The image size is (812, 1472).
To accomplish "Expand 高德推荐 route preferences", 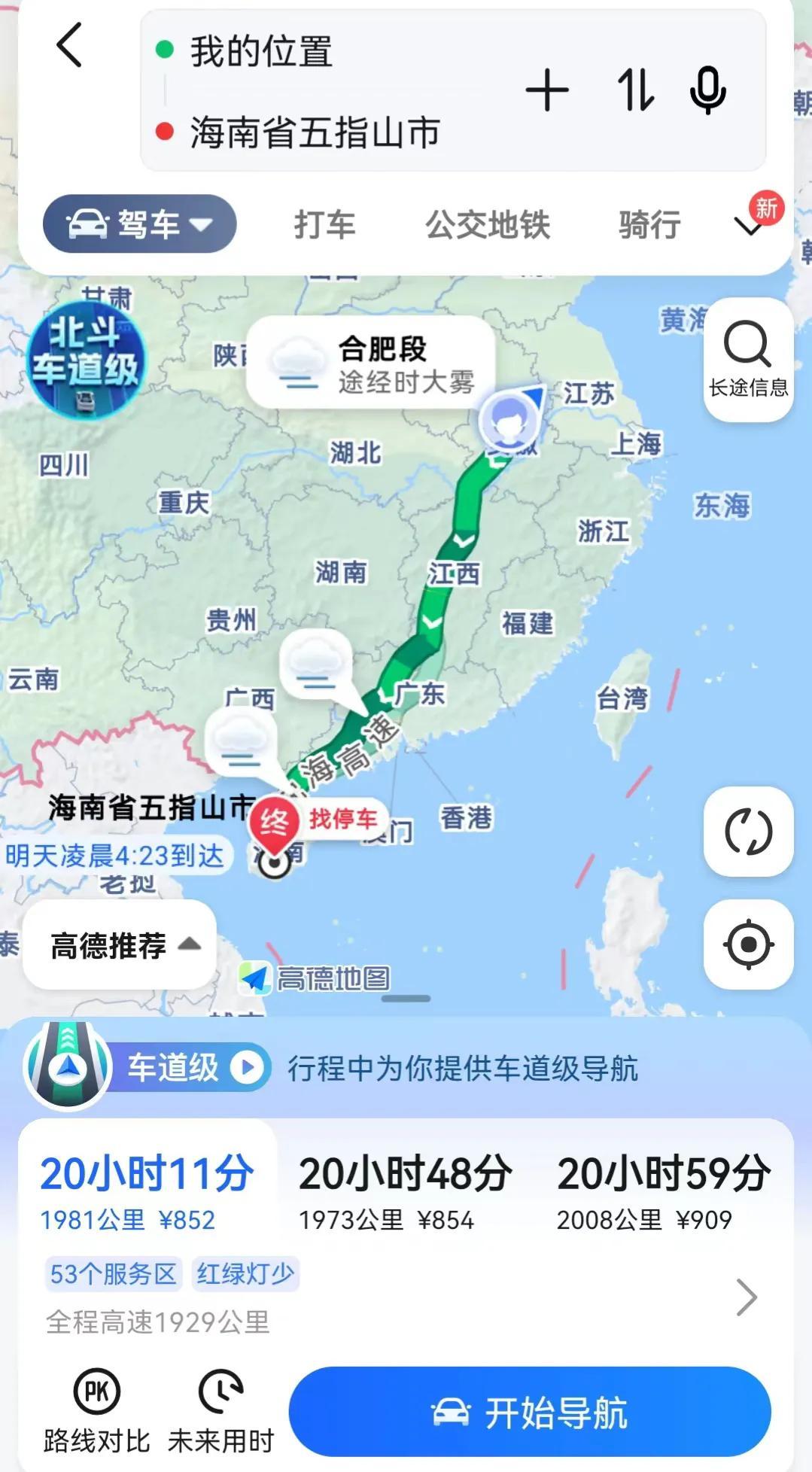I will coord(120,945).
